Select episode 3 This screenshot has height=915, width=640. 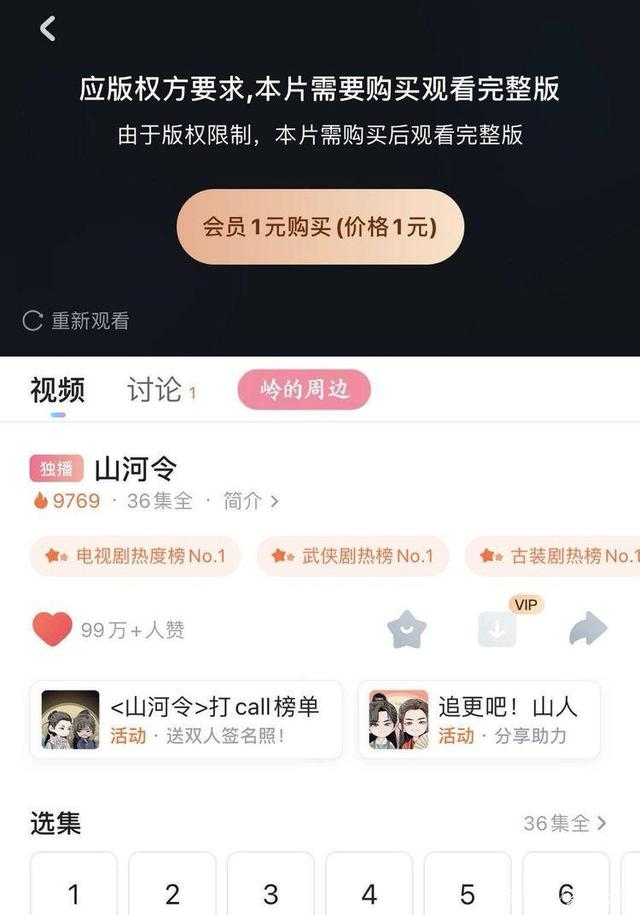[270, 890]
